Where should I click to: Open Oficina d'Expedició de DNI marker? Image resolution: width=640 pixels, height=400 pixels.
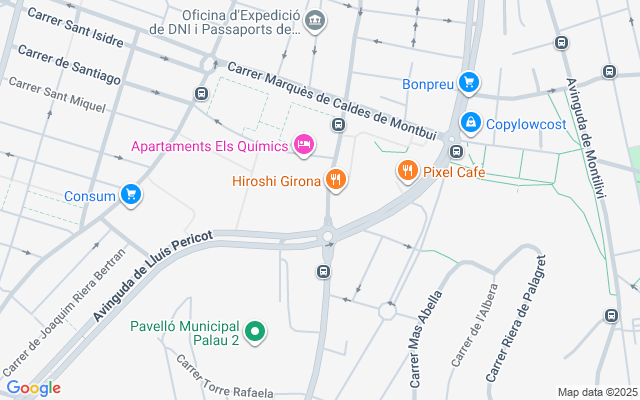click(x=315, y=19)
